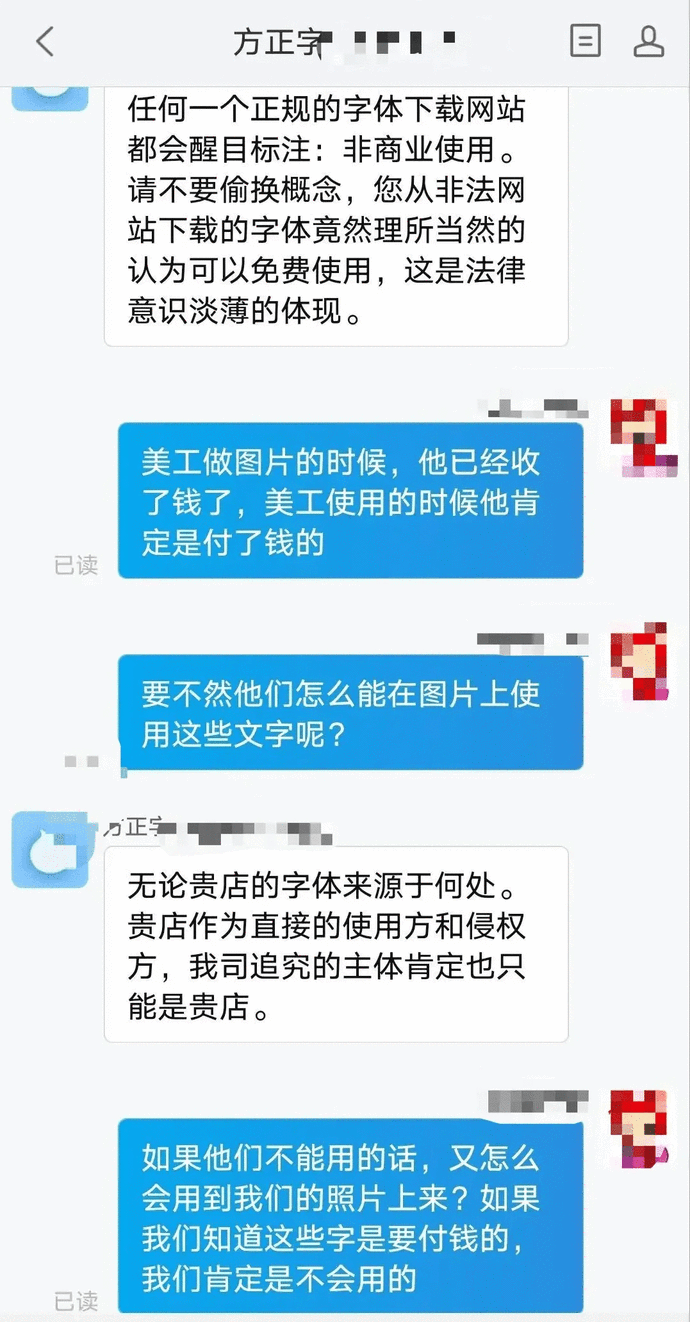Go back using the top-left arrow
The height and width of the screenshot is (1322, 690).
tap(45, 42)
